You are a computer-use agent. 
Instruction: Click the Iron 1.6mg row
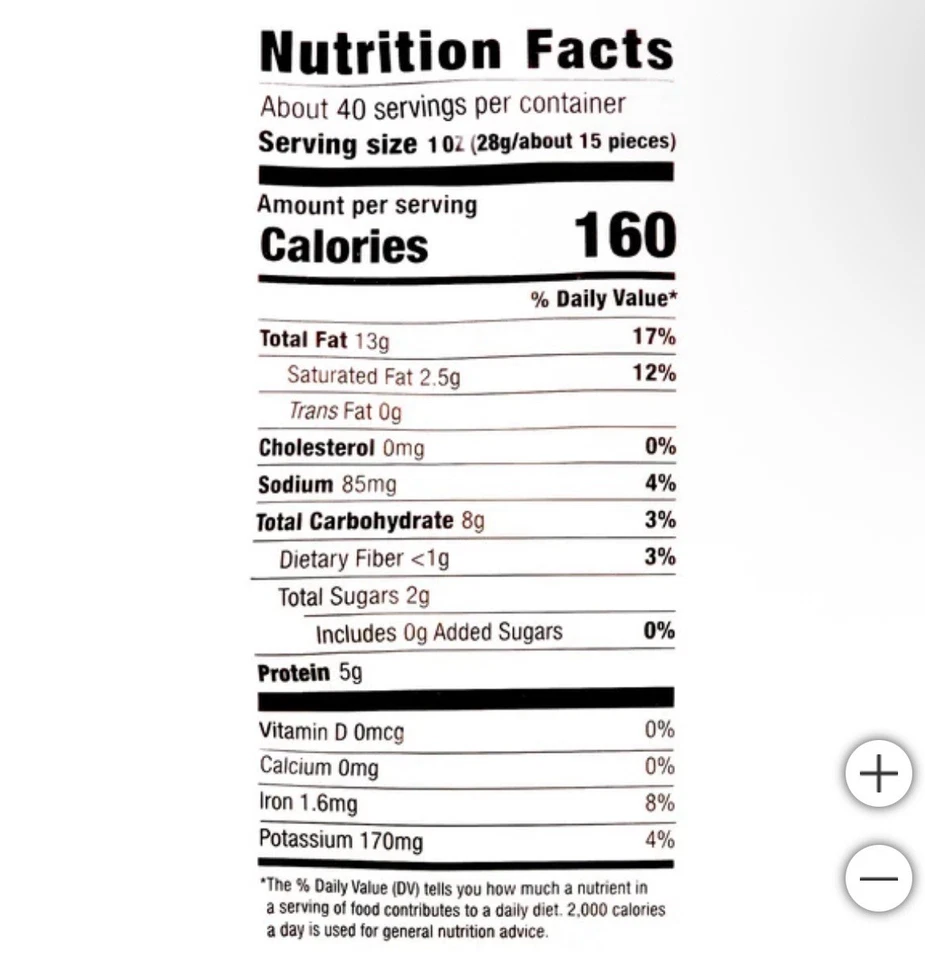pyautogui.click(x=310, y=803)
